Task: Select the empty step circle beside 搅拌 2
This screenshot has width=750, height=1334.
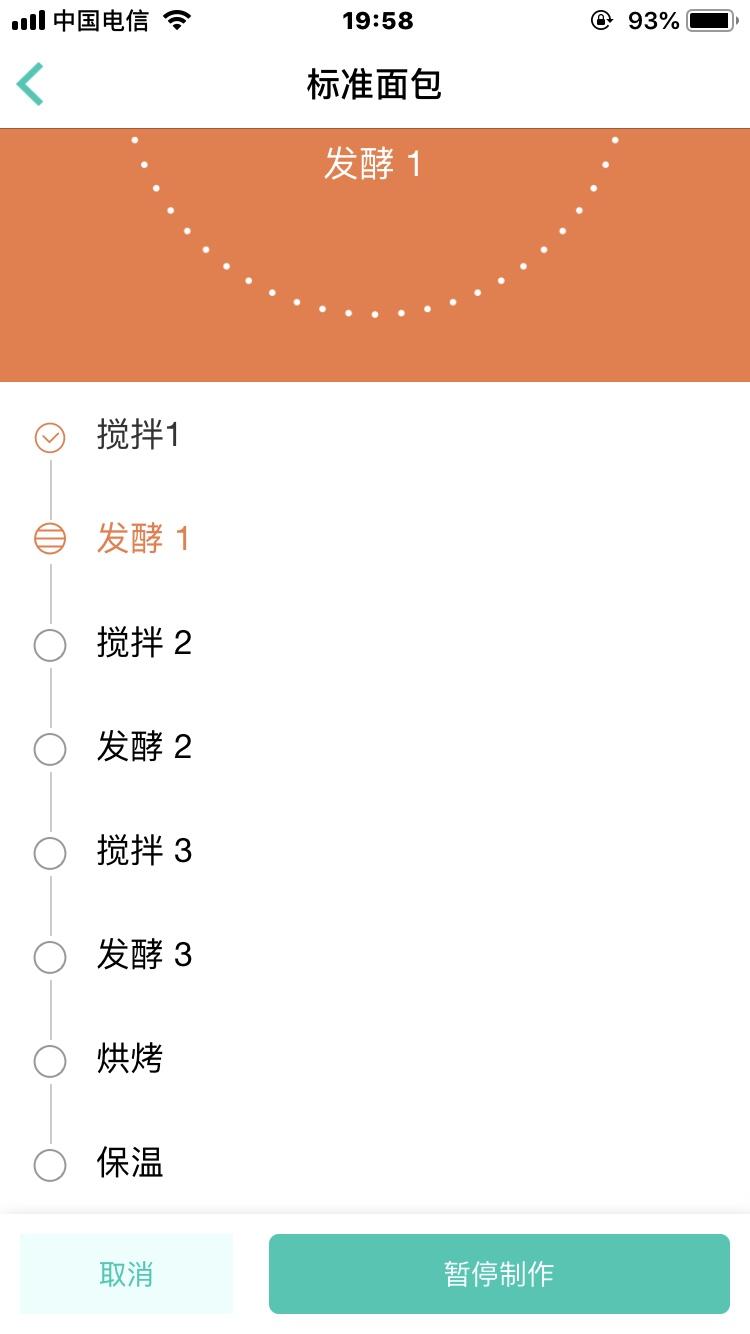Action: pyautogui.click(x=50, y=645)
